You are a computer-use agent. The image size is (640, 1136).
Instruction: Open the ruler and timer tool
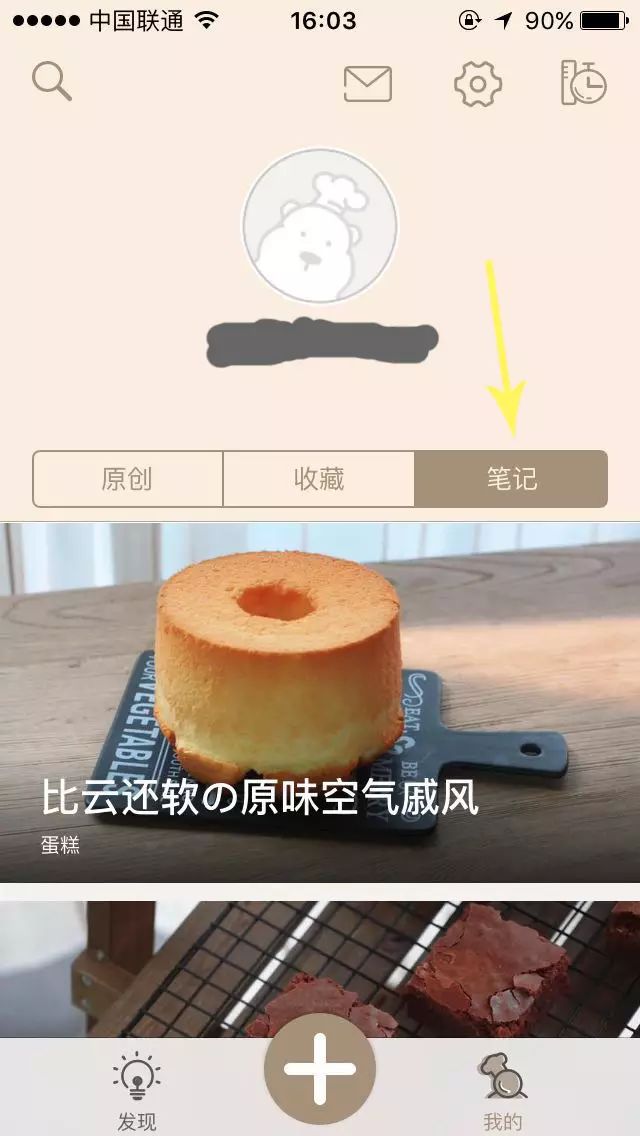coord(583,83)
